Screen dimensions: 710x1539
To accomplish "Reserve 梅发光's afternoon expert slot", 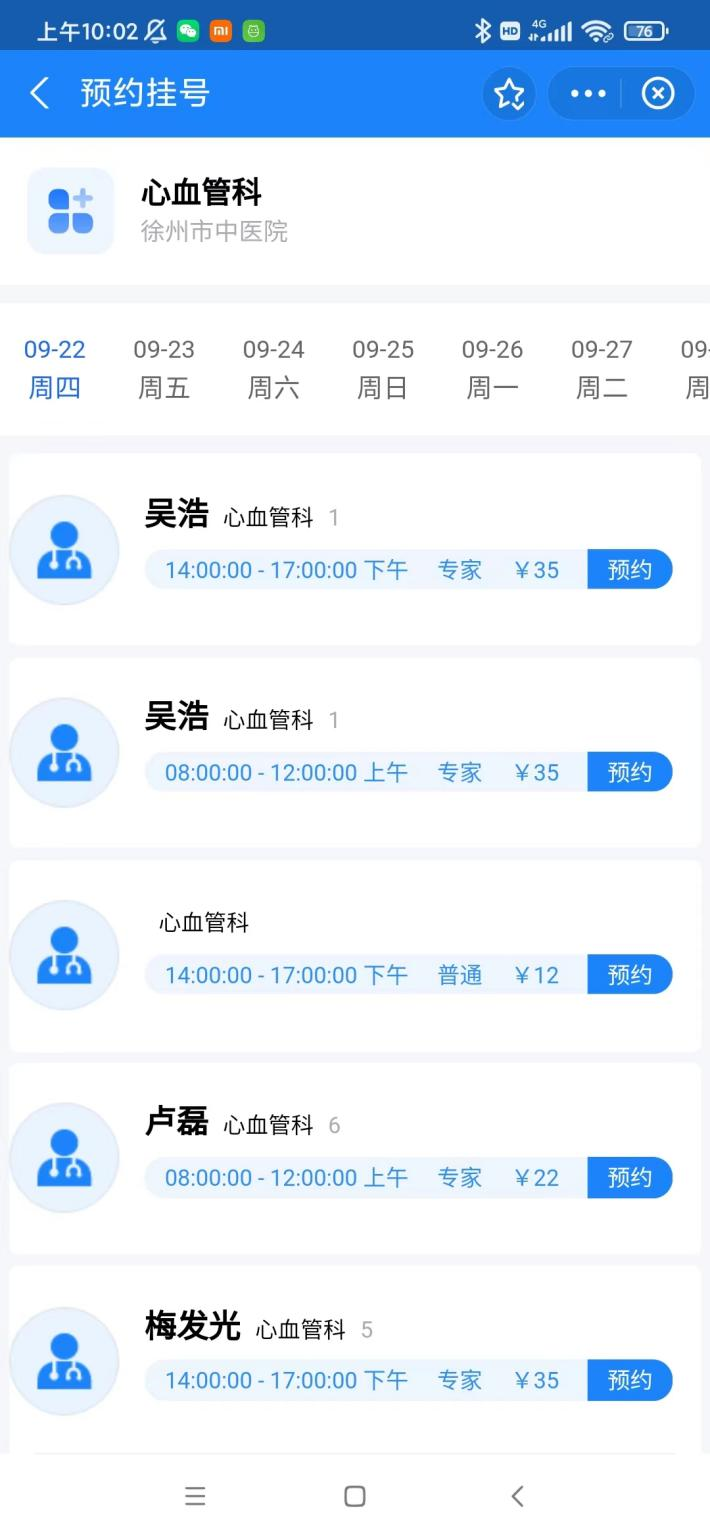I will (x=629, y=1380).
